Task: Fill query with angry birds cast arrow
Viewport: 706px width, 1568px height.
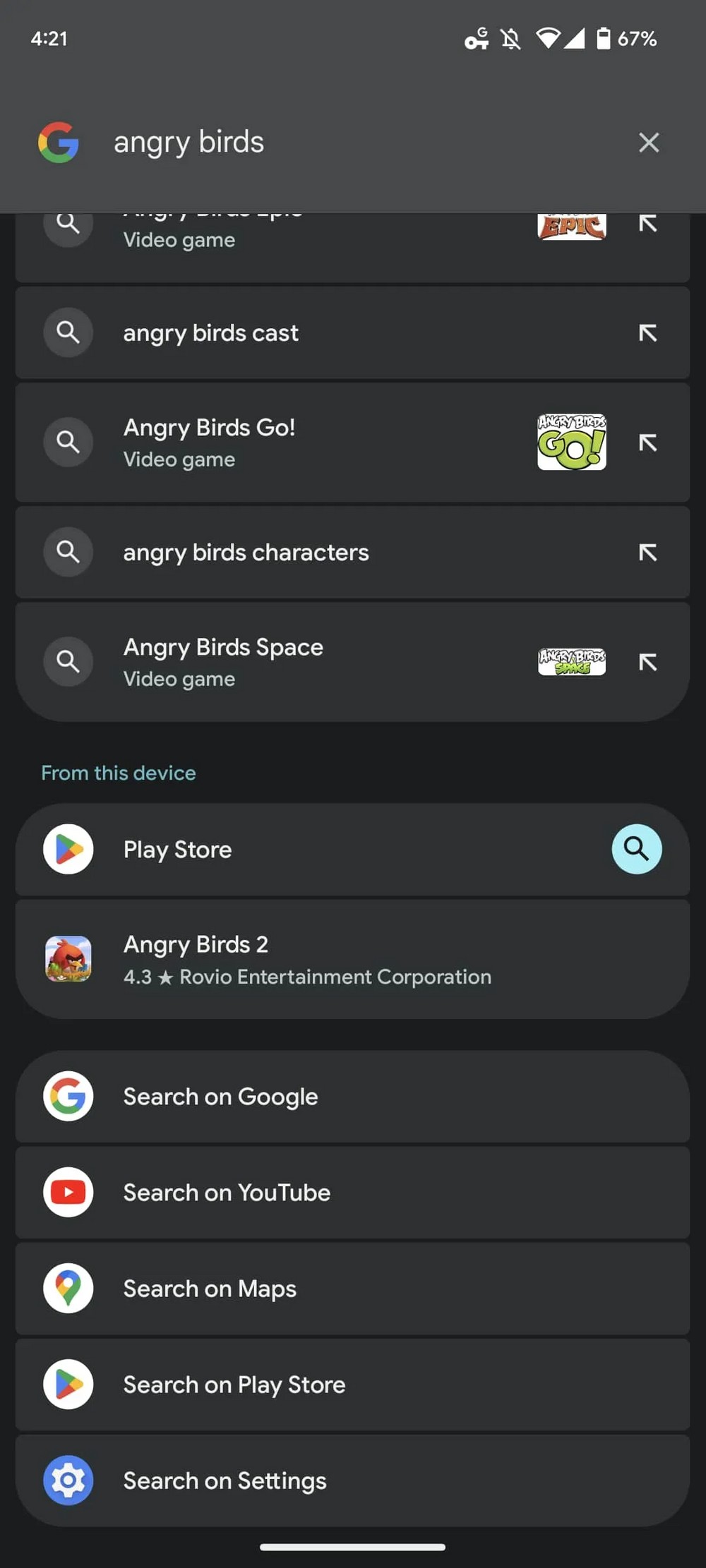Action: 647,333
